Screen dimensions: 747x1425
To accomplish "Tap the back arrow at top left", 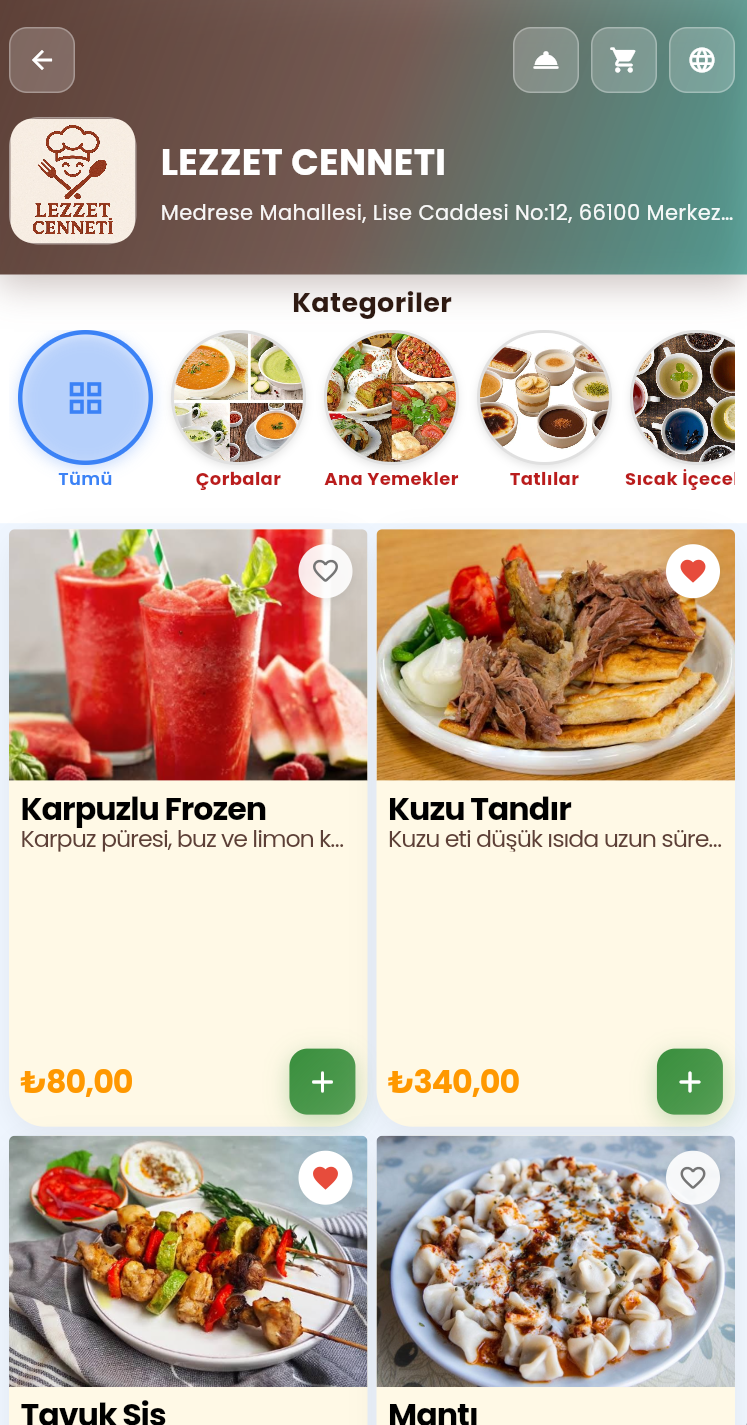I will tap(41, 60).
